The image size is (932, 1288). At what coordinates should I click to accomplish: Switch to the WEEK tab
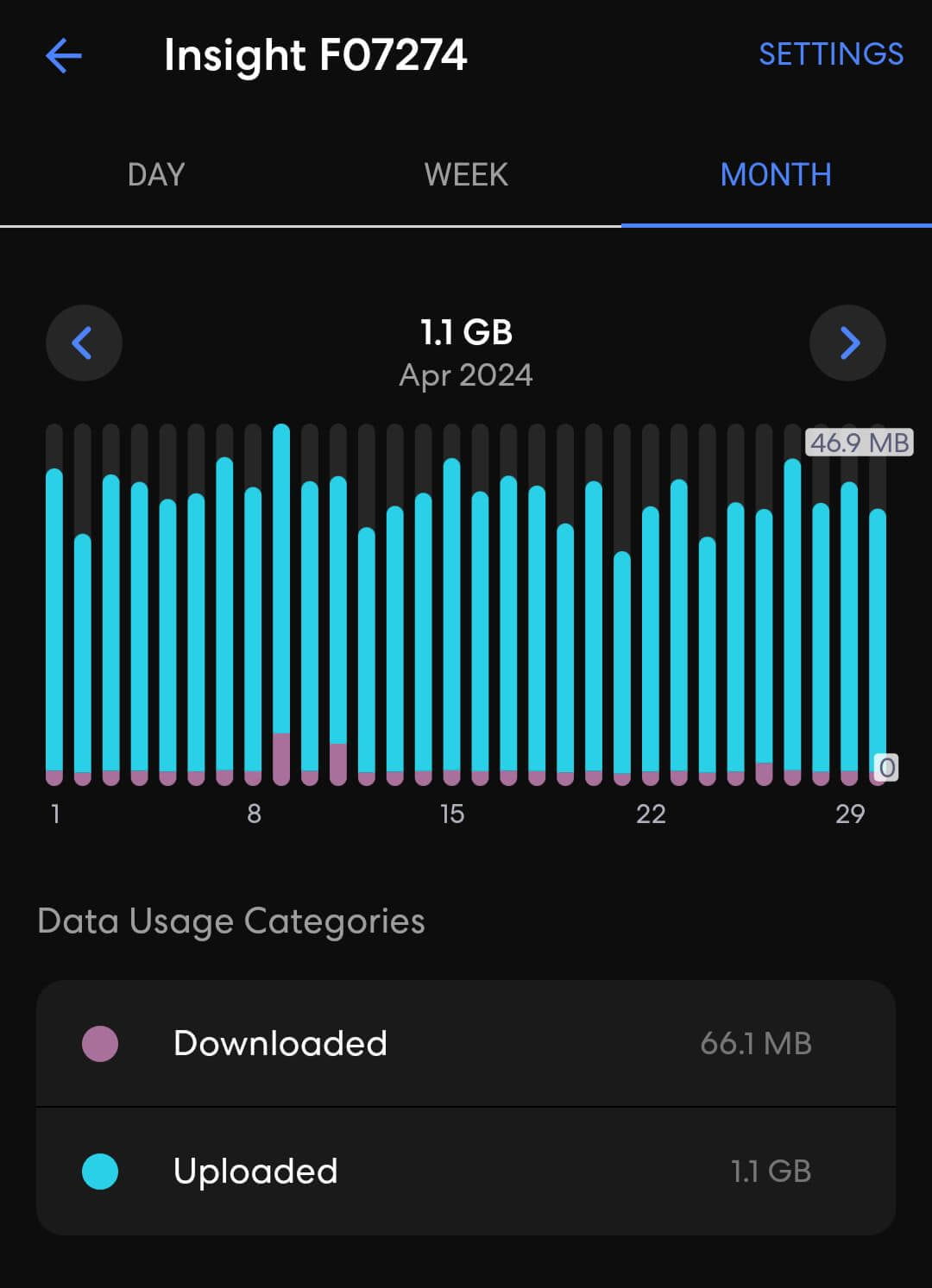click(x=466, y=174)
